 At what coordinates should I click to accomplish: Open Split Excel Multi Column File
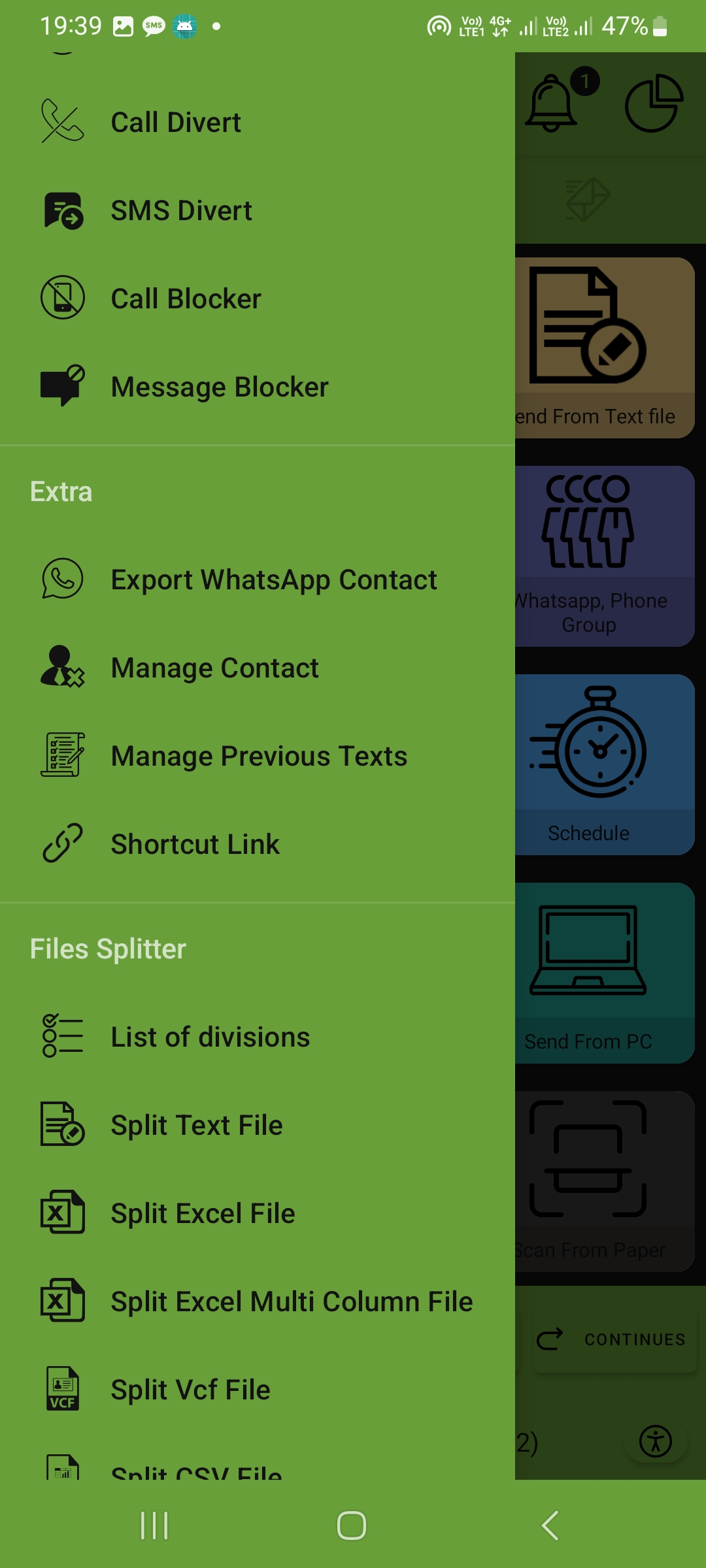pyautogui.click(x=292, y=1301)
